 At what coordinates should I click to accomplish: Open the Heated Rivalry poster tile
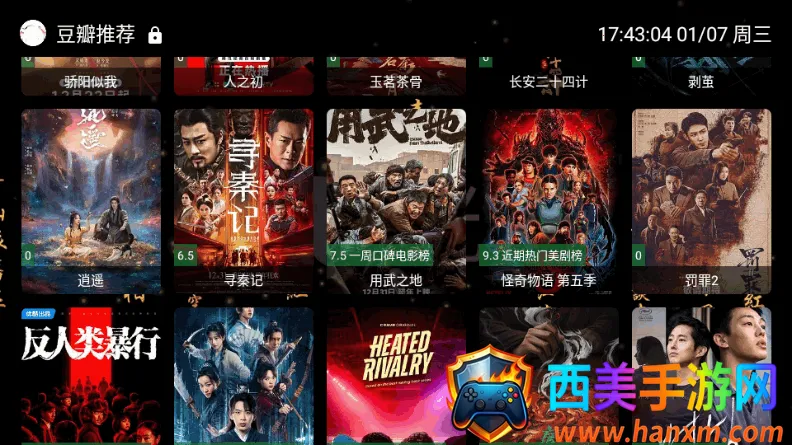(x=395, y=375)
